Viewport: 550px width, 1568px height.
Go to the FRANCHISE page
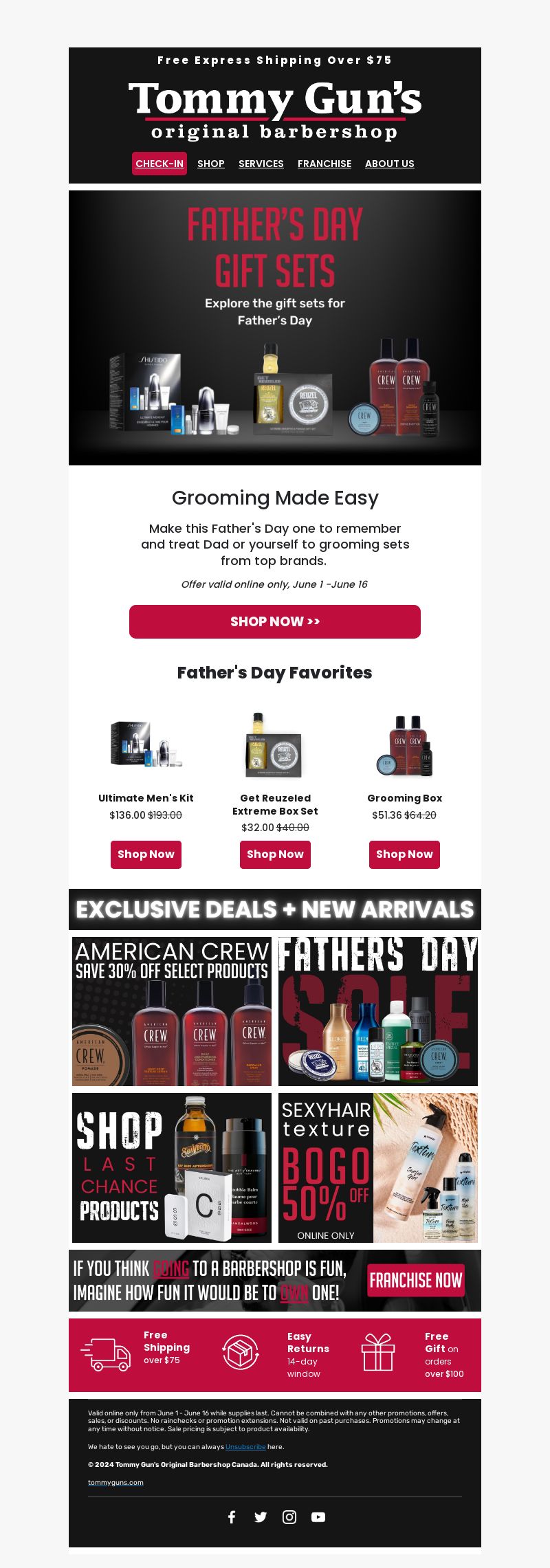[x=324, y=164]
